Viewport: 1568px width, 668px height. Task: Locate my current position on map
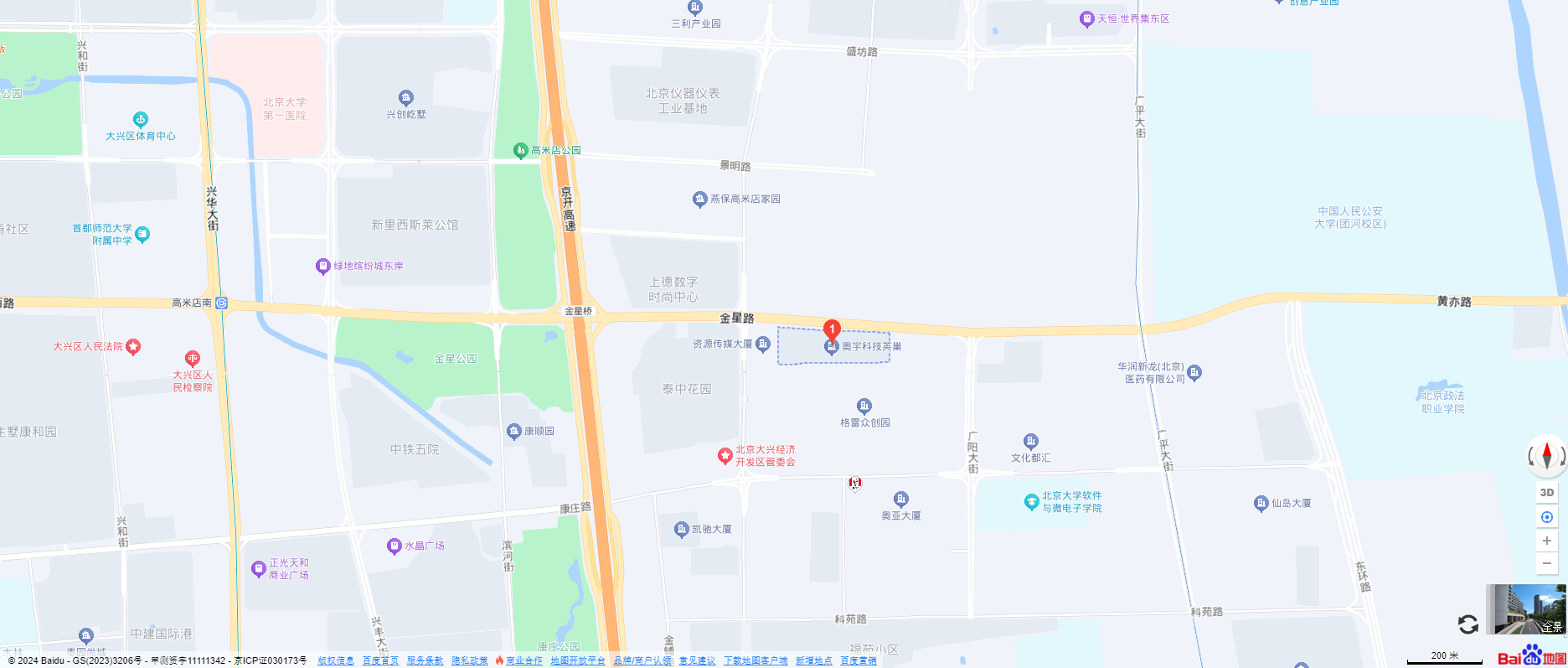pyautogui.click(x=1546, y=517)
